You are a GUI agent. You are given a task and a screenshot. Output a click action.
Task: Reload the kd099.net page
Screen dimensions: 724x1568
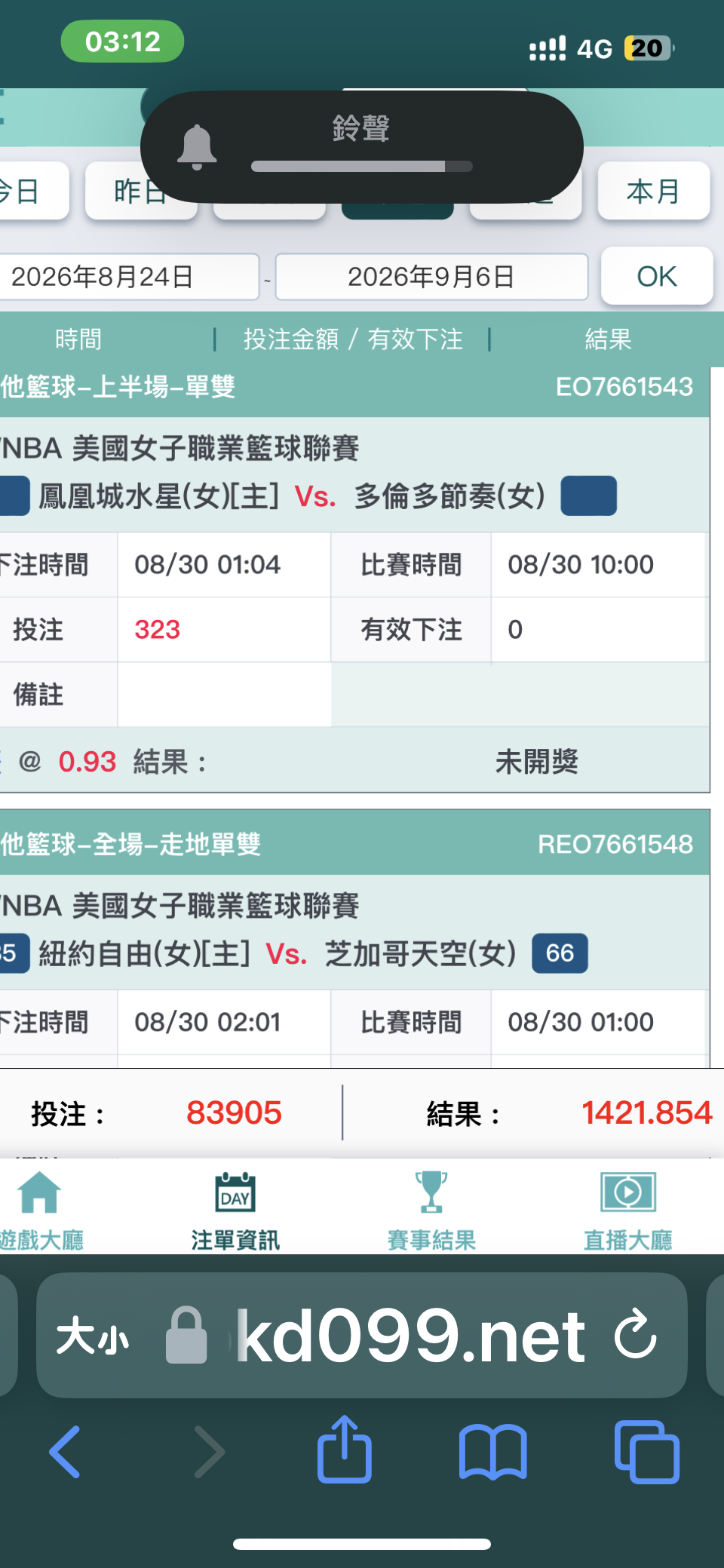click(x=635, y=1335)
